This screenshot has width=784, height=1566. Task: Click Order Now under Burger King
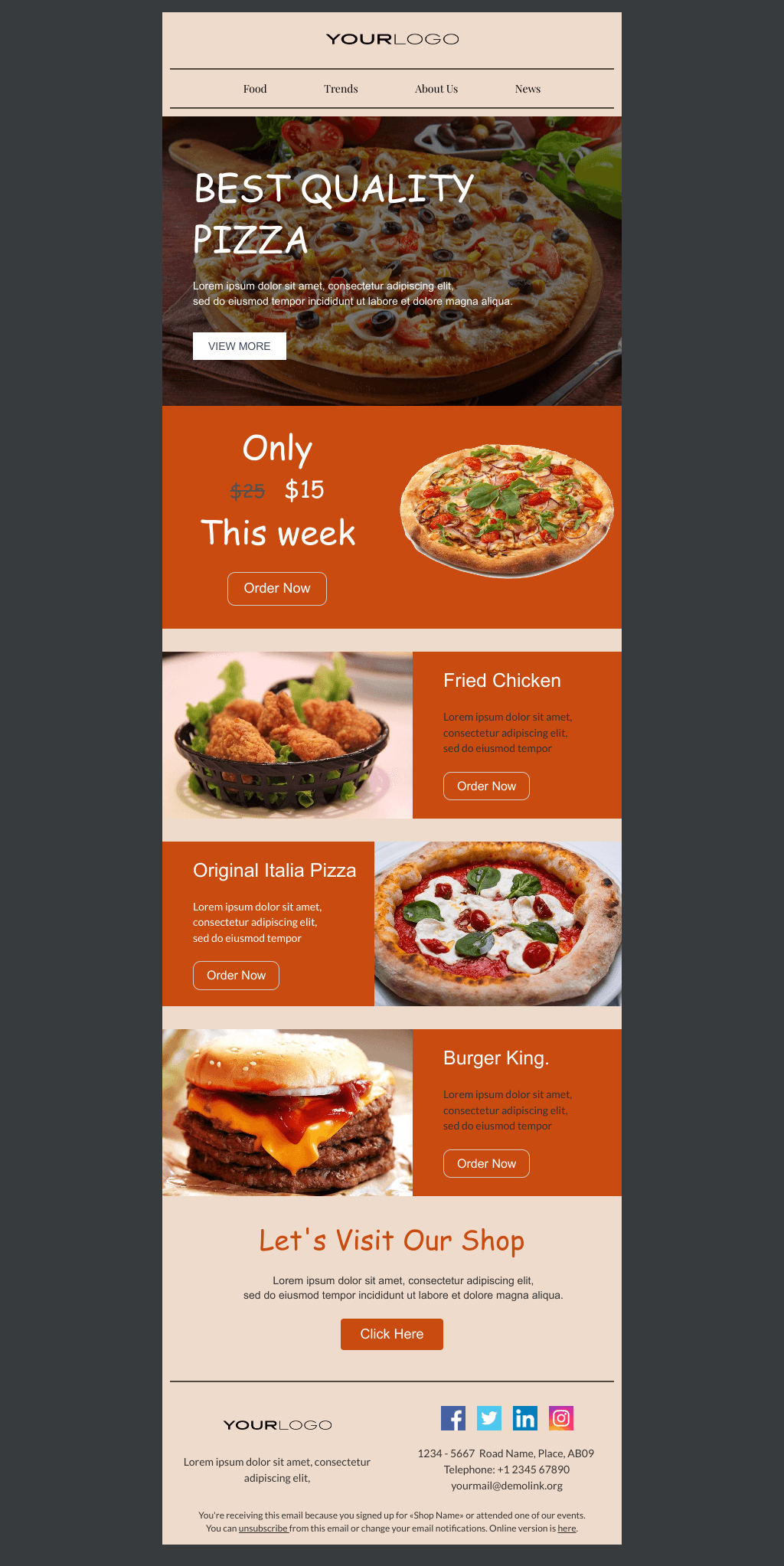(x=486, y=1163)
